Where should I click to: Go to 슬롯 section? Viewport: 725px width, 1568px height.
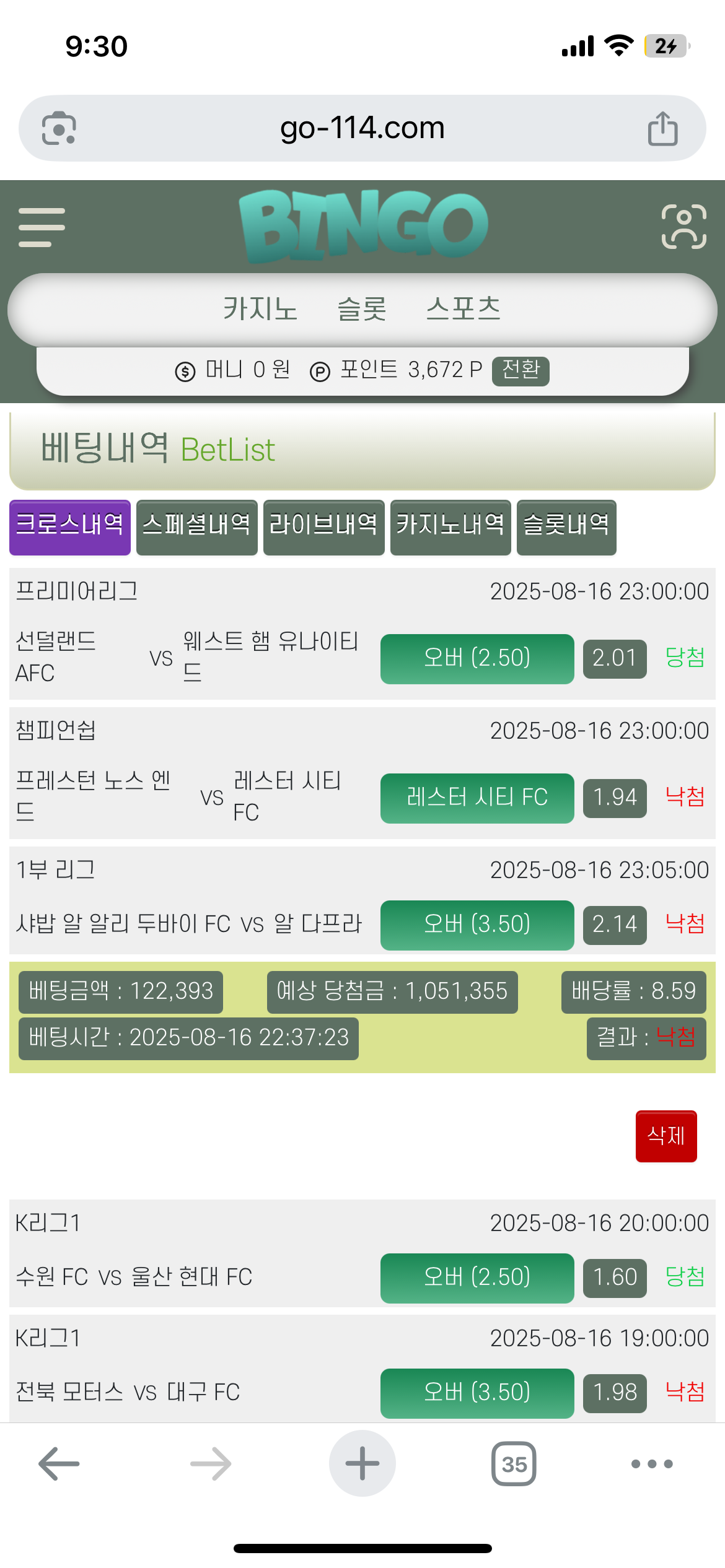tap(362, 308)
